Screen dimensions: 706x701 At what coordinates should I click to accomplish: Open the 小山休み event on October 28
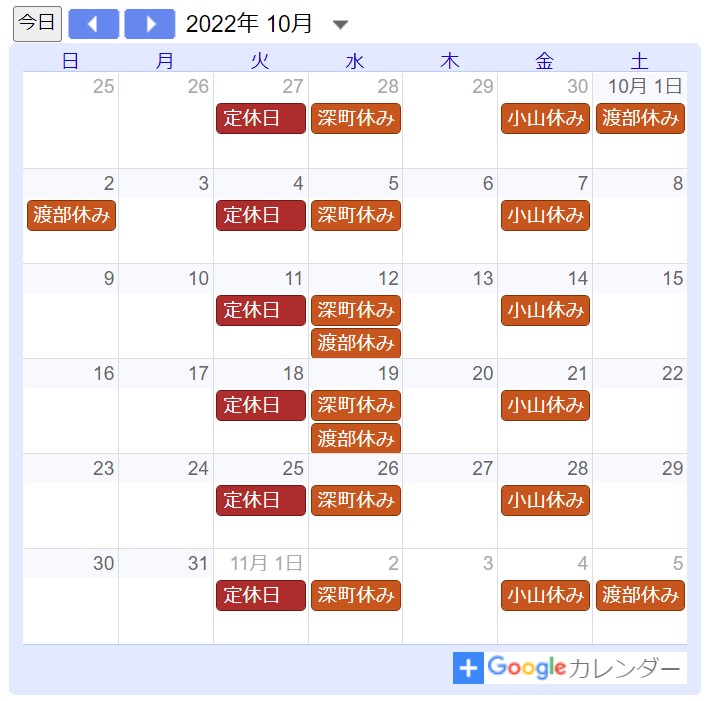click(x=545, y=500)
